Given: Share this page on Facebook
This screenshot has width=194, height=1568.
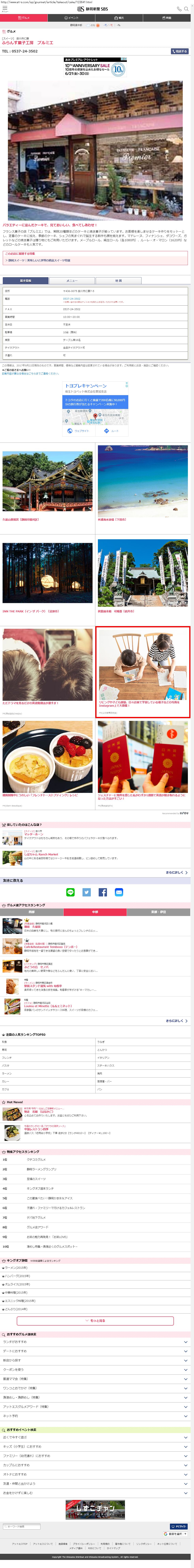Looking at the screenshot, I should tap(103, 892).
